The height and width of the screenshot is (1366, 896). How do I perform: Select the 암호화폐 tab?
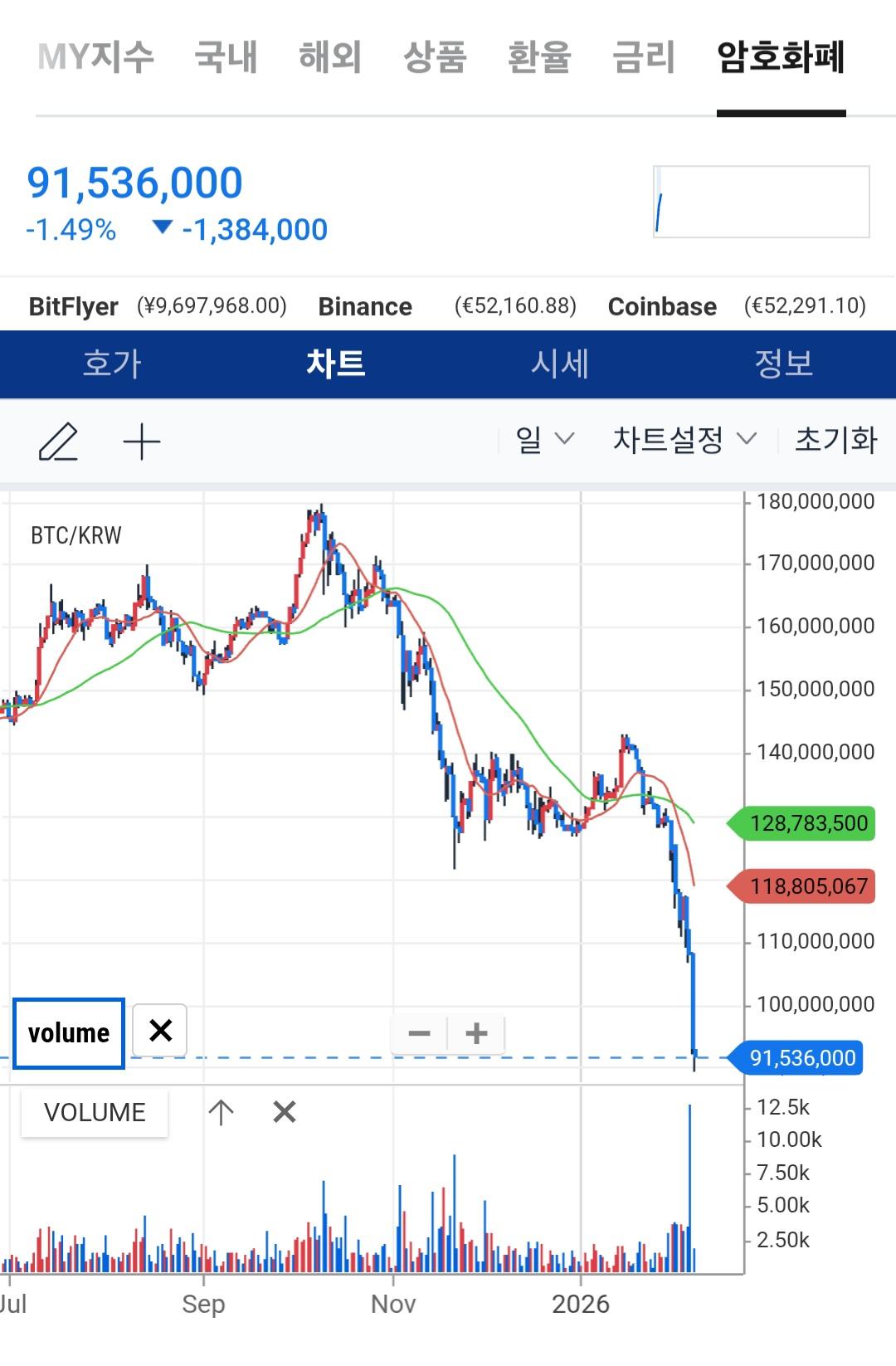click(781, 58)
